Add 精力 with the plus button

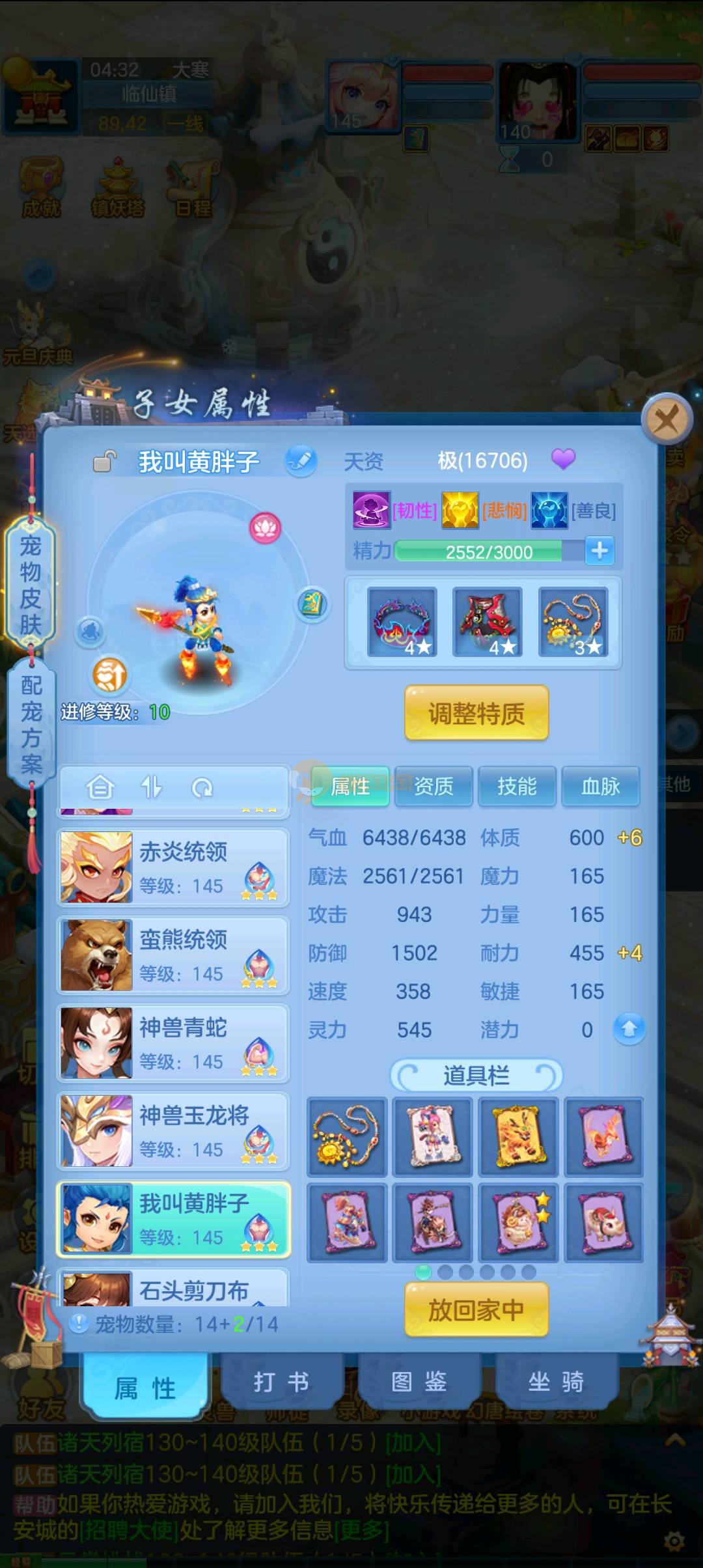pos(600,551)
